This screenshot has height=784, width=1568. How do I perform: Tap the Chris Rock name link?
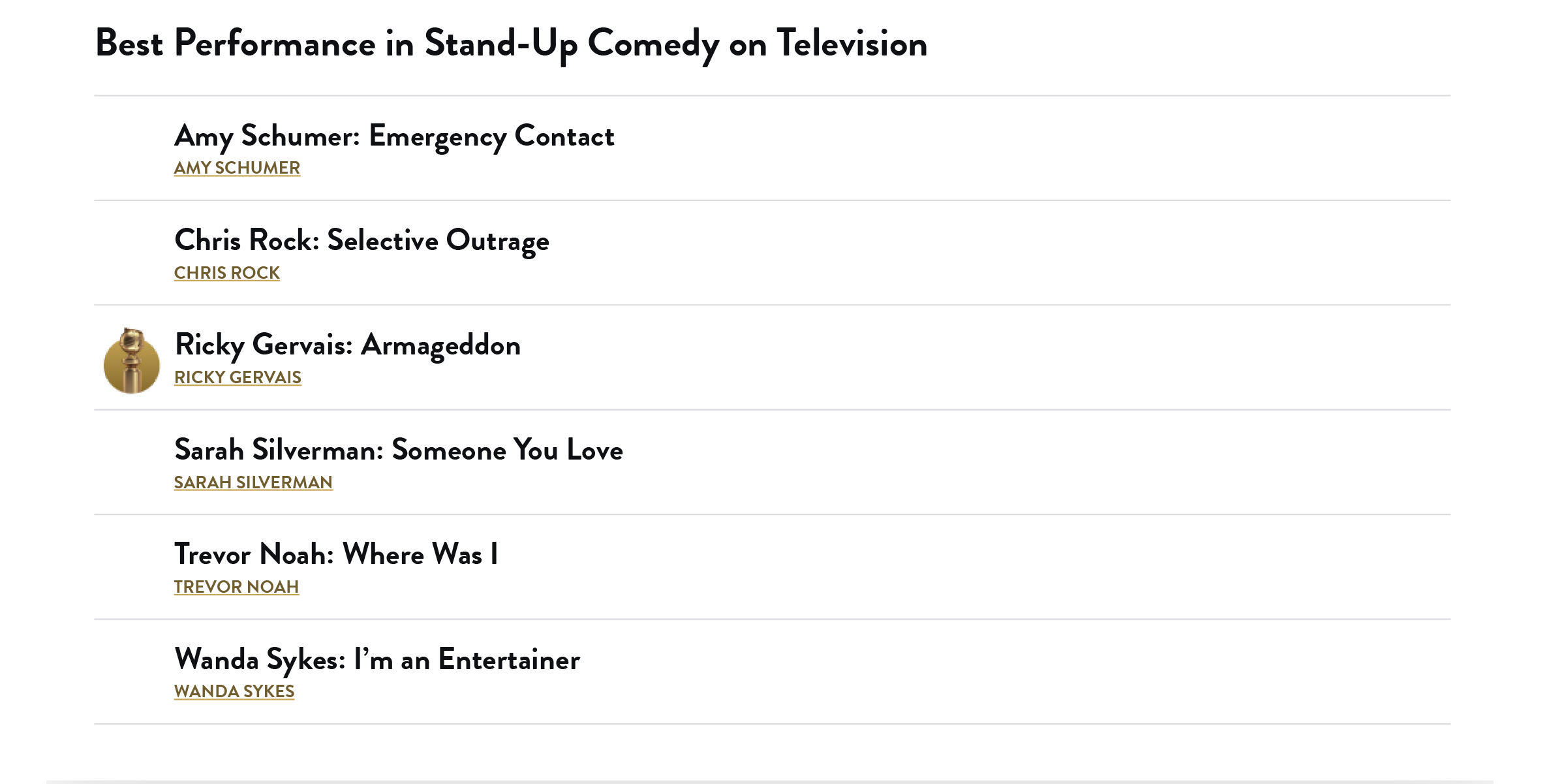(x=226, y=273)
